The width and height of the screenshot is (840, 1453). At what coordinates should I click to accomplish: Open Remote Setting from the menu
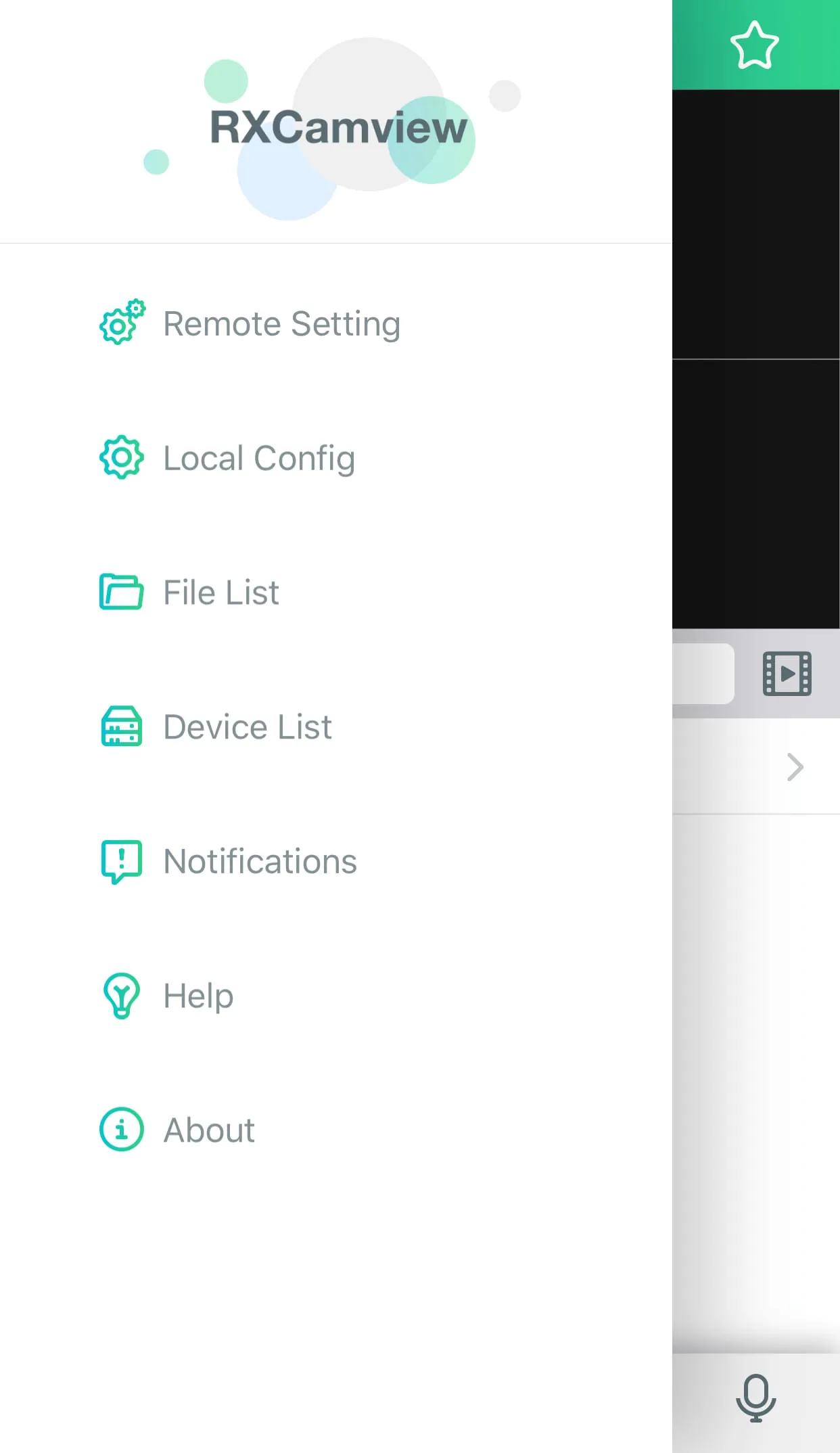281,323
